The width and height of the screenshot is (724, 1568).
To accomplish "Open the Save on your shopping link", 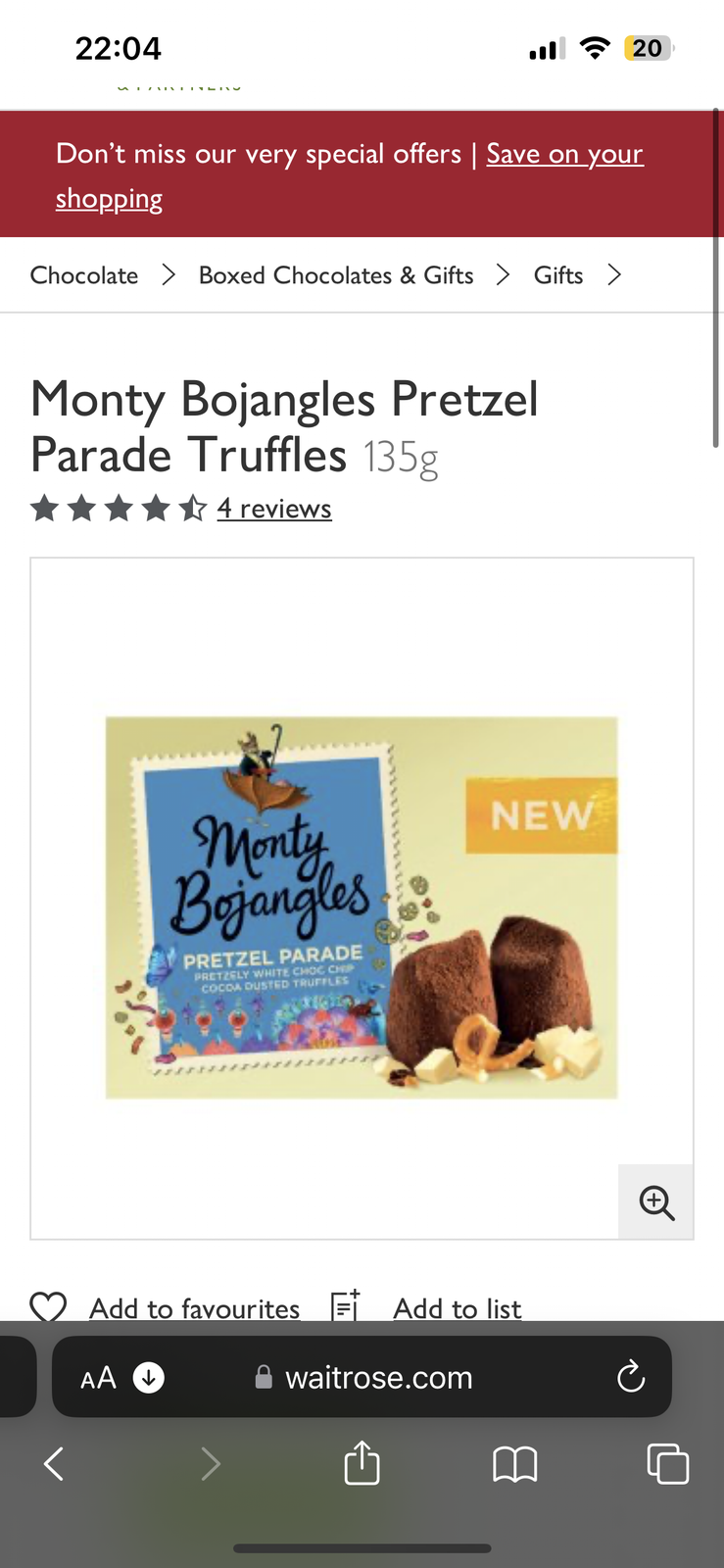I will coord(564,155).
